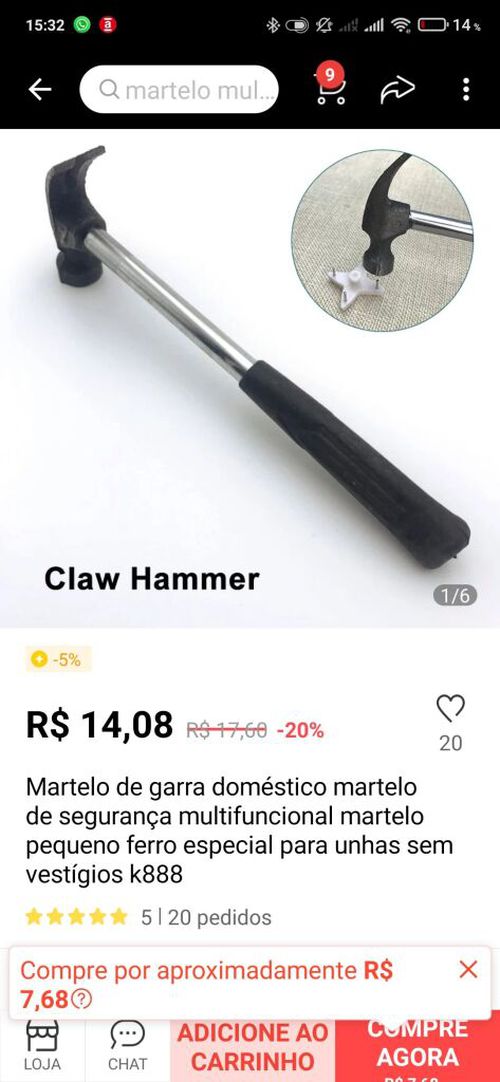Open the three-dot overflow menu

tap(466, 90)
